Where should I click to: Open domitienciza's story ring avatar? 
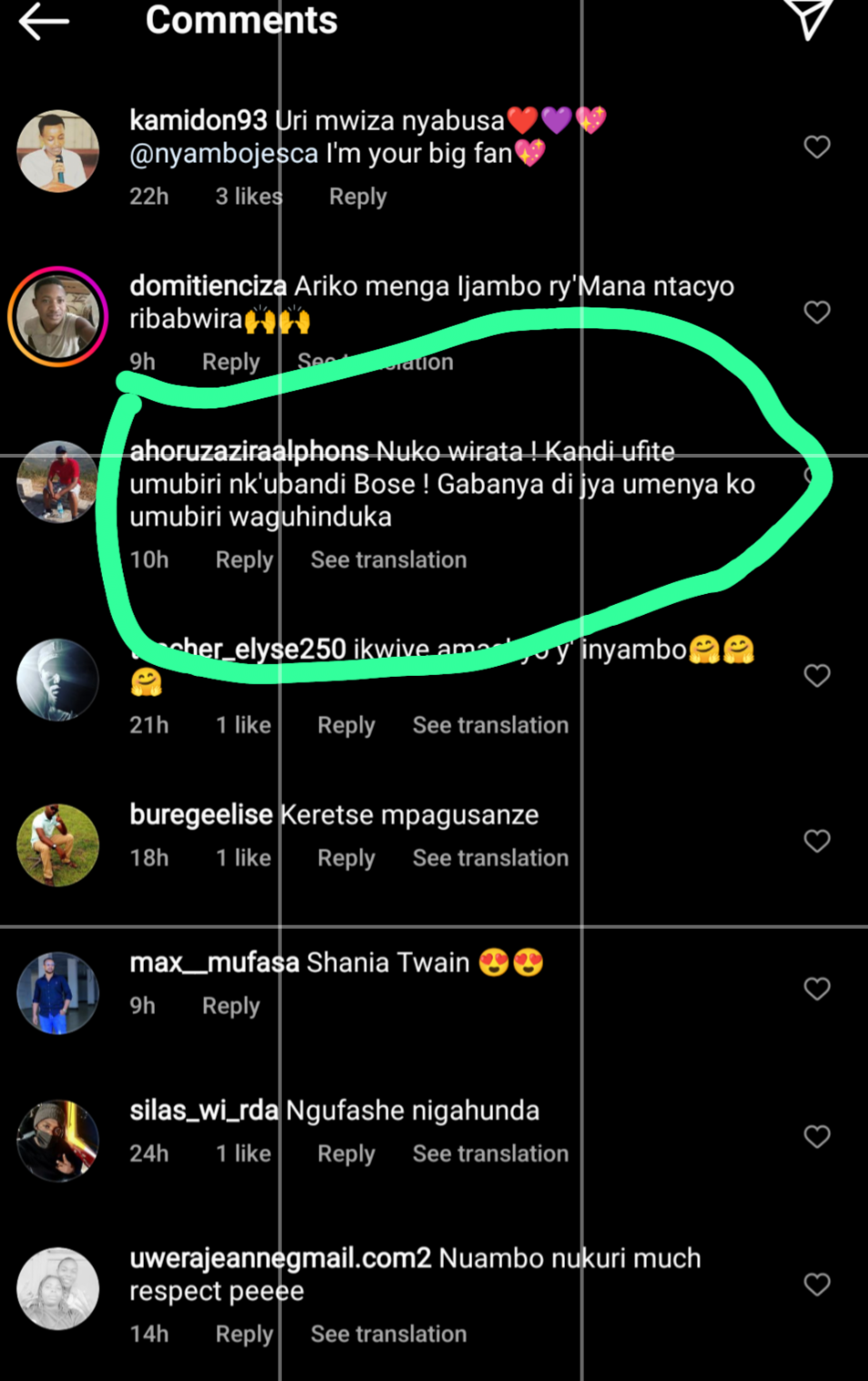(x=58, y=317)
